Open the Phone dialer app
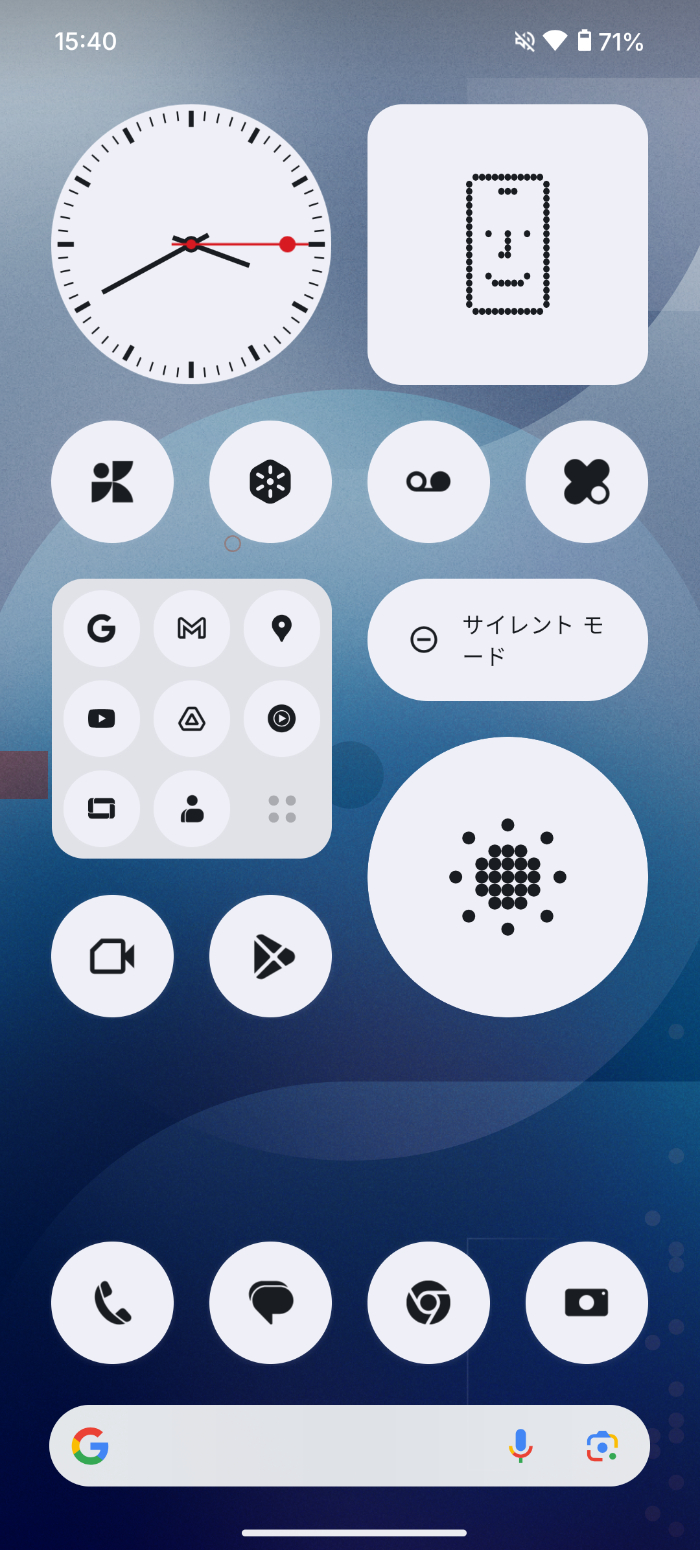 click(x=112, y=1303)
